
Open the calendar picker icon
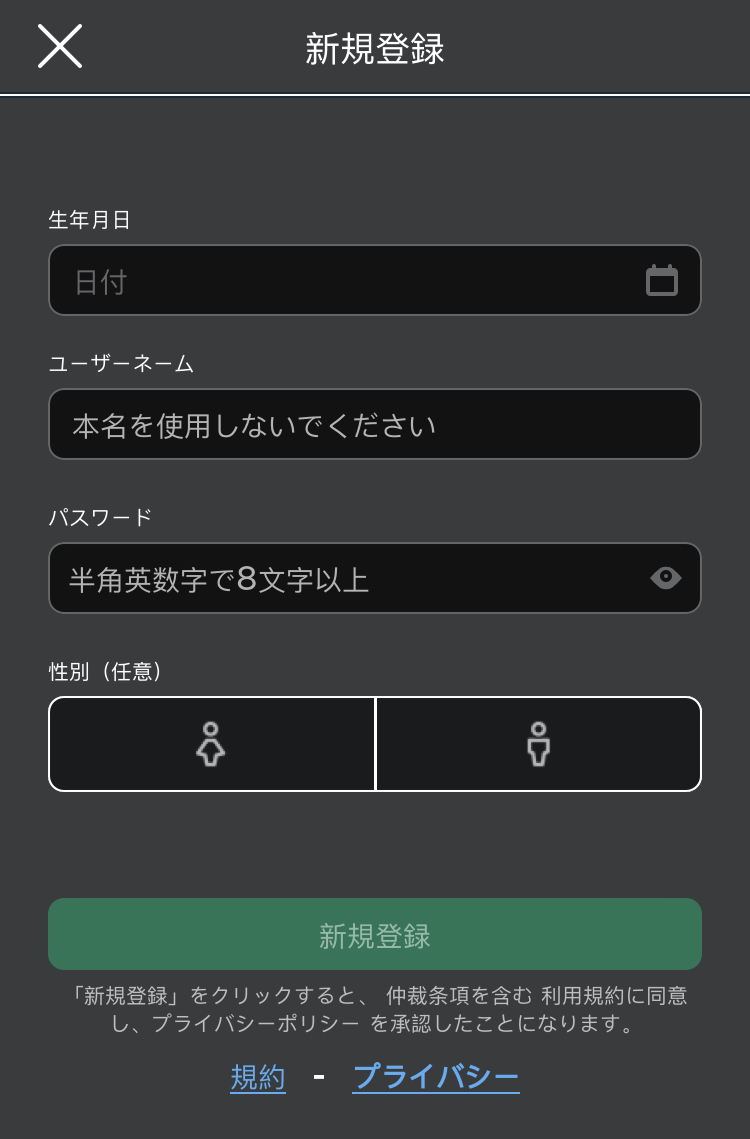pyautogui.click(x=661, y=281)
